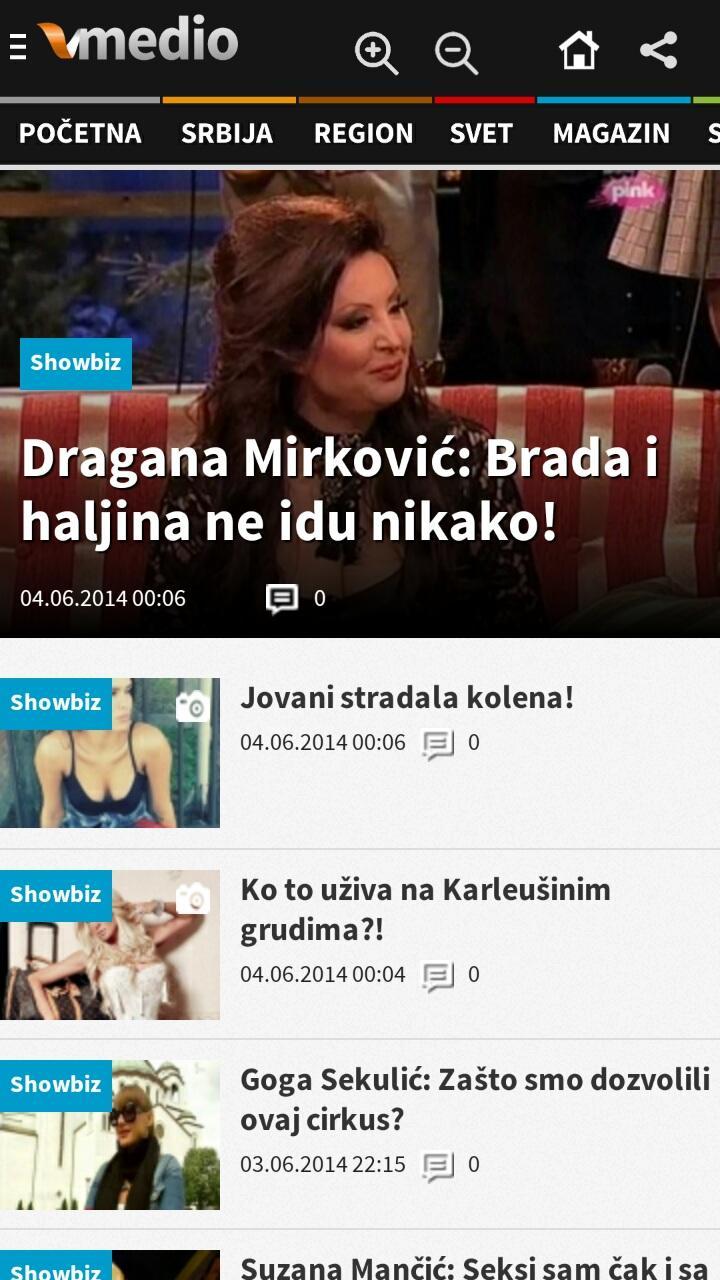
Task: Share this page via share icon
Action: [x=658, y=50]
